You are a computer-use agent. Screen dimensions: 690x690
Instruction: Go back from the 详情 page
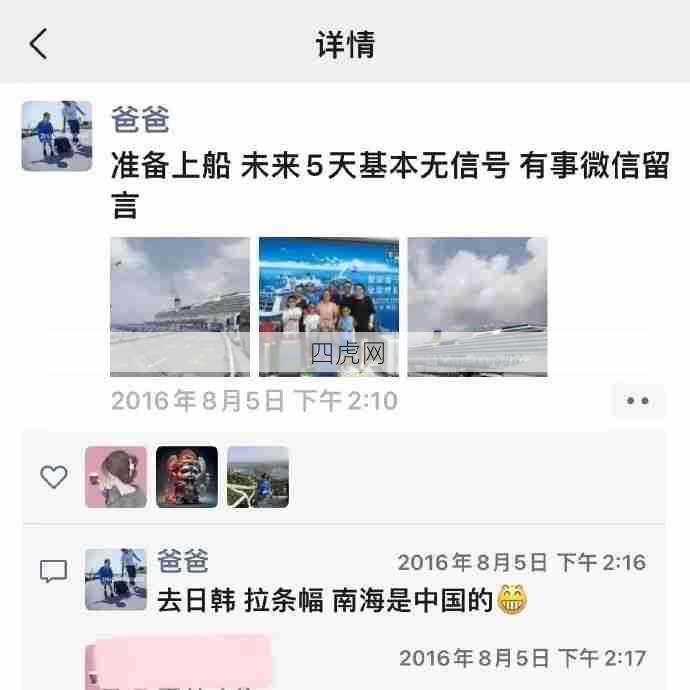pyautogui.click(x=38, y=44)
